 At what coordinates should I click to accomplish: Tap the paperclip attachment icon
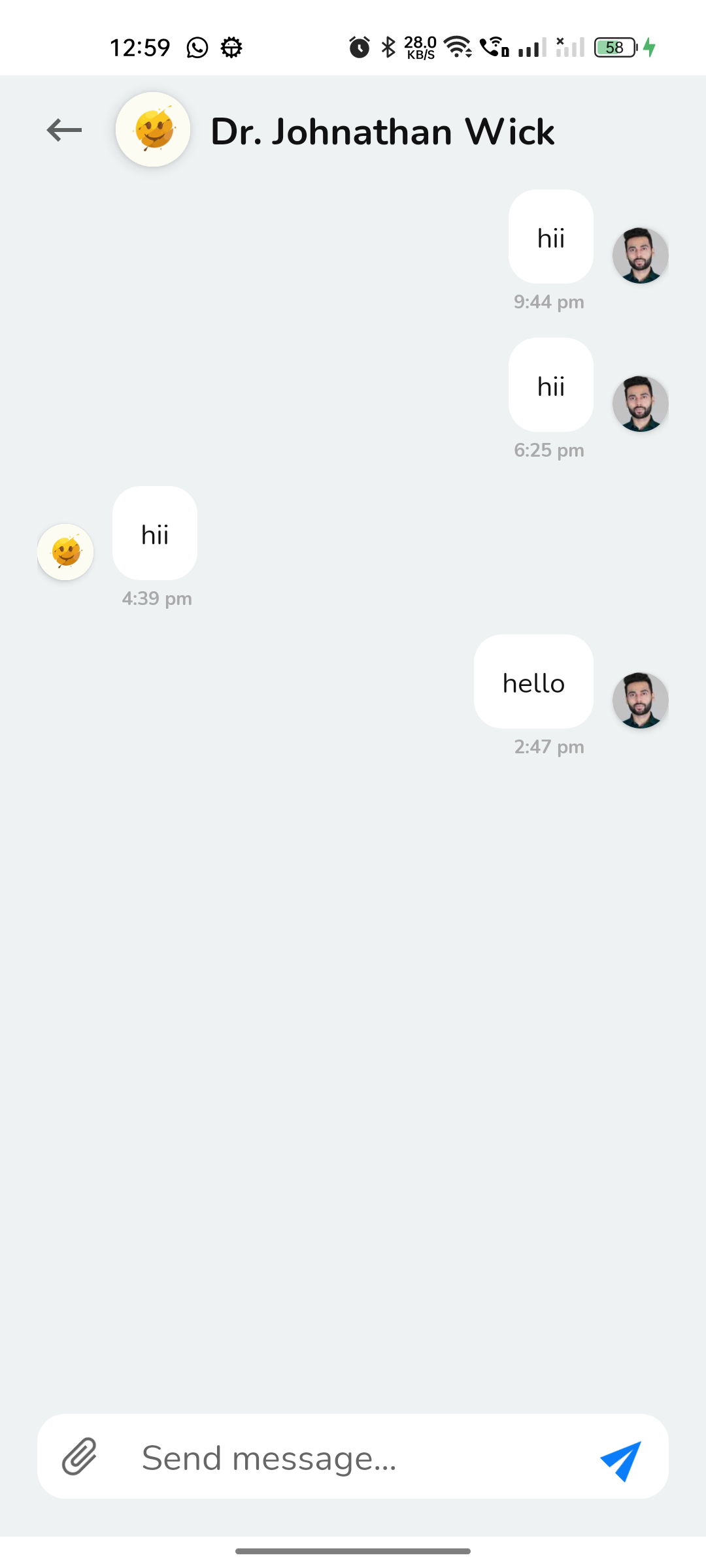tap(80, 1456)
